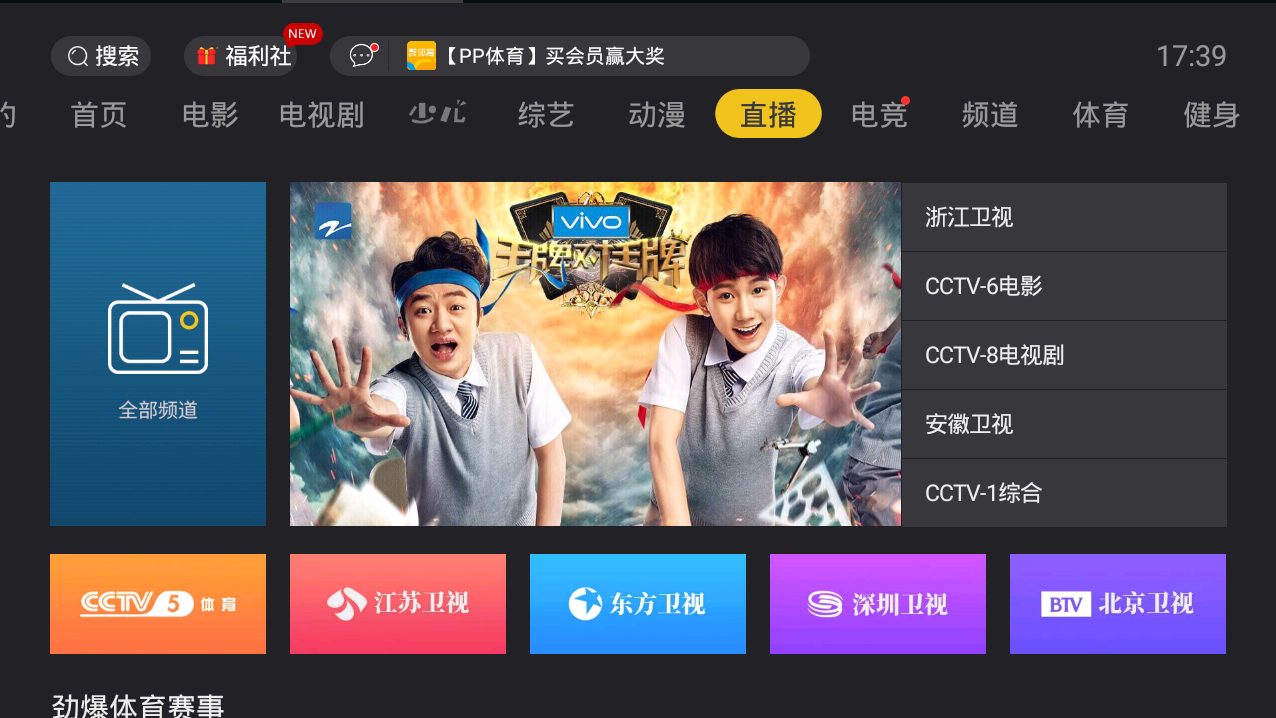Switch to the 电视剧 tab

coord(321,114)
